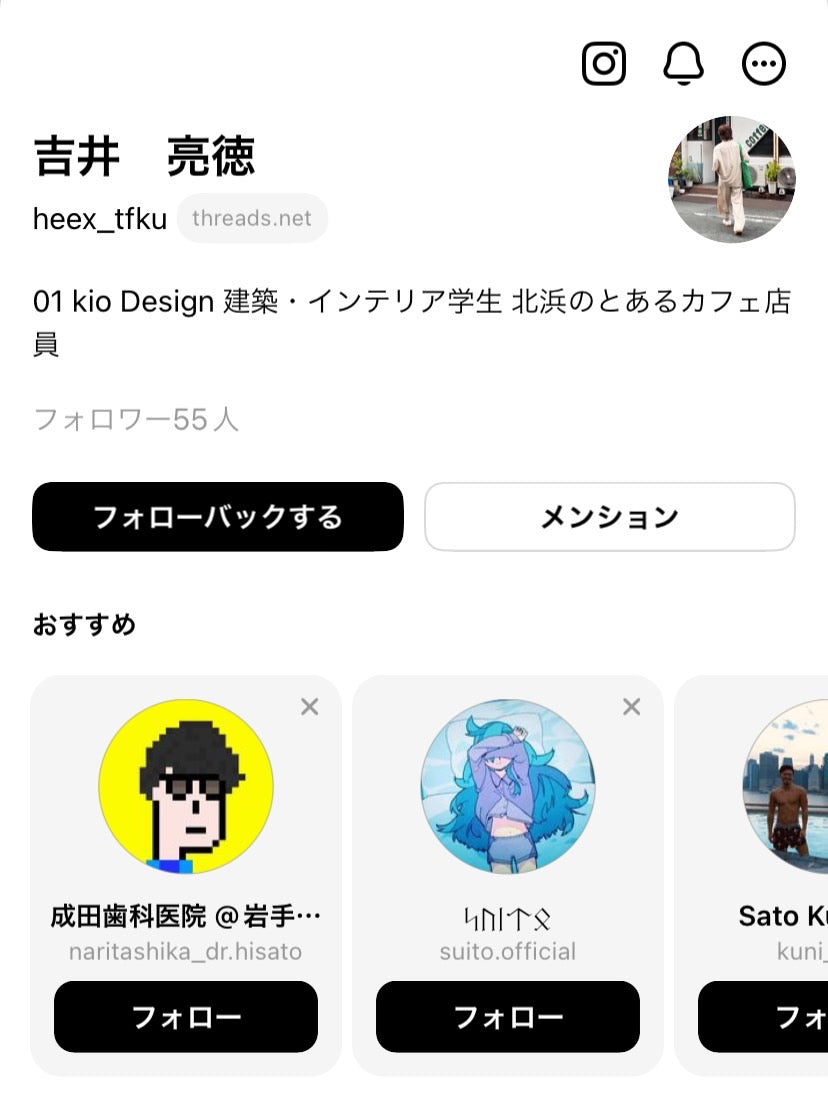Dismiss the suito.official suggestion card
828x1094 pixels.
[x=632, y=707]
